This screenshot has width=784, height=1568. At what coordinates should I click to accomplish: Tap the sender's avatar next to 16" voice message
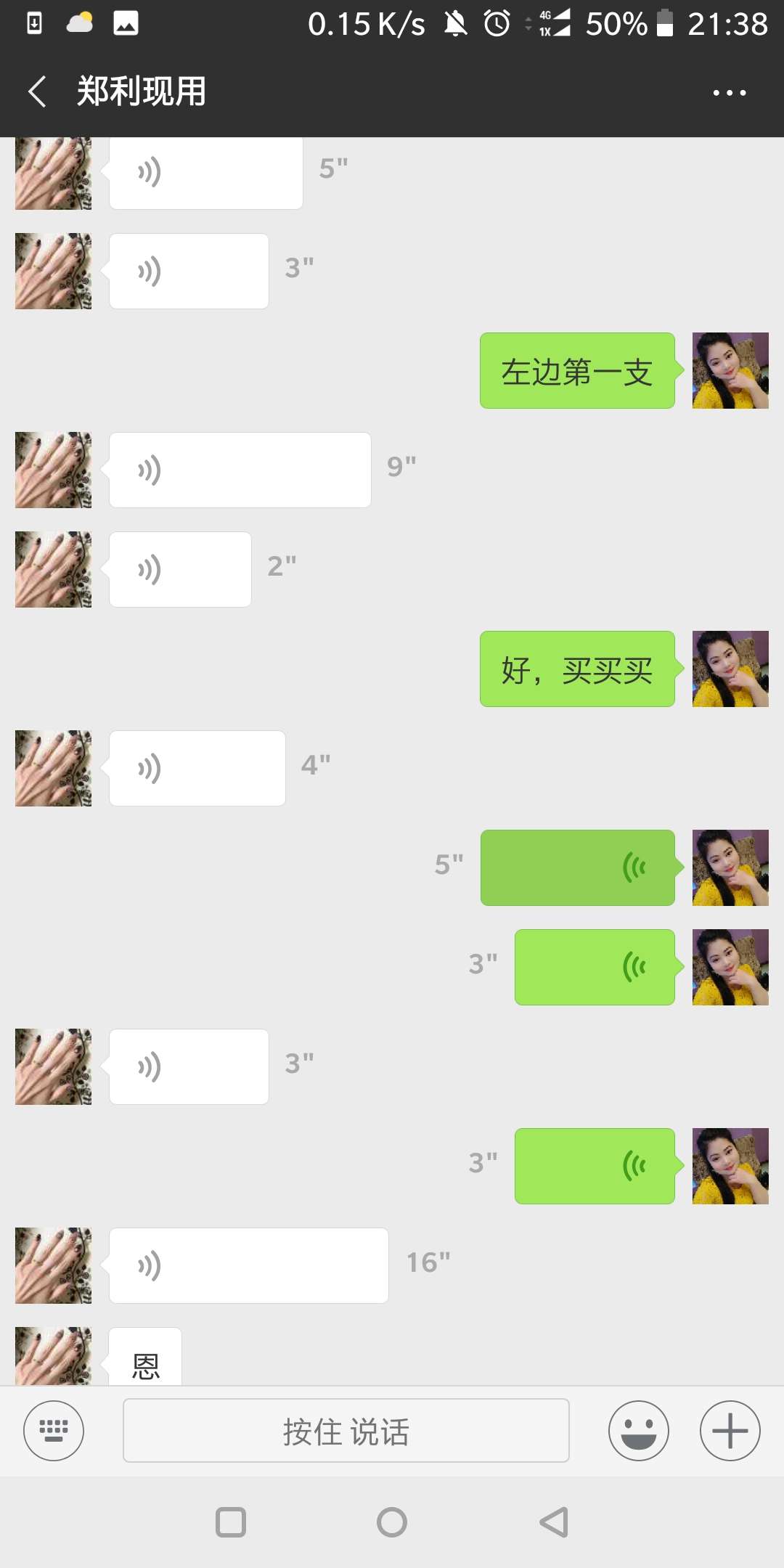pos(52,1265)
